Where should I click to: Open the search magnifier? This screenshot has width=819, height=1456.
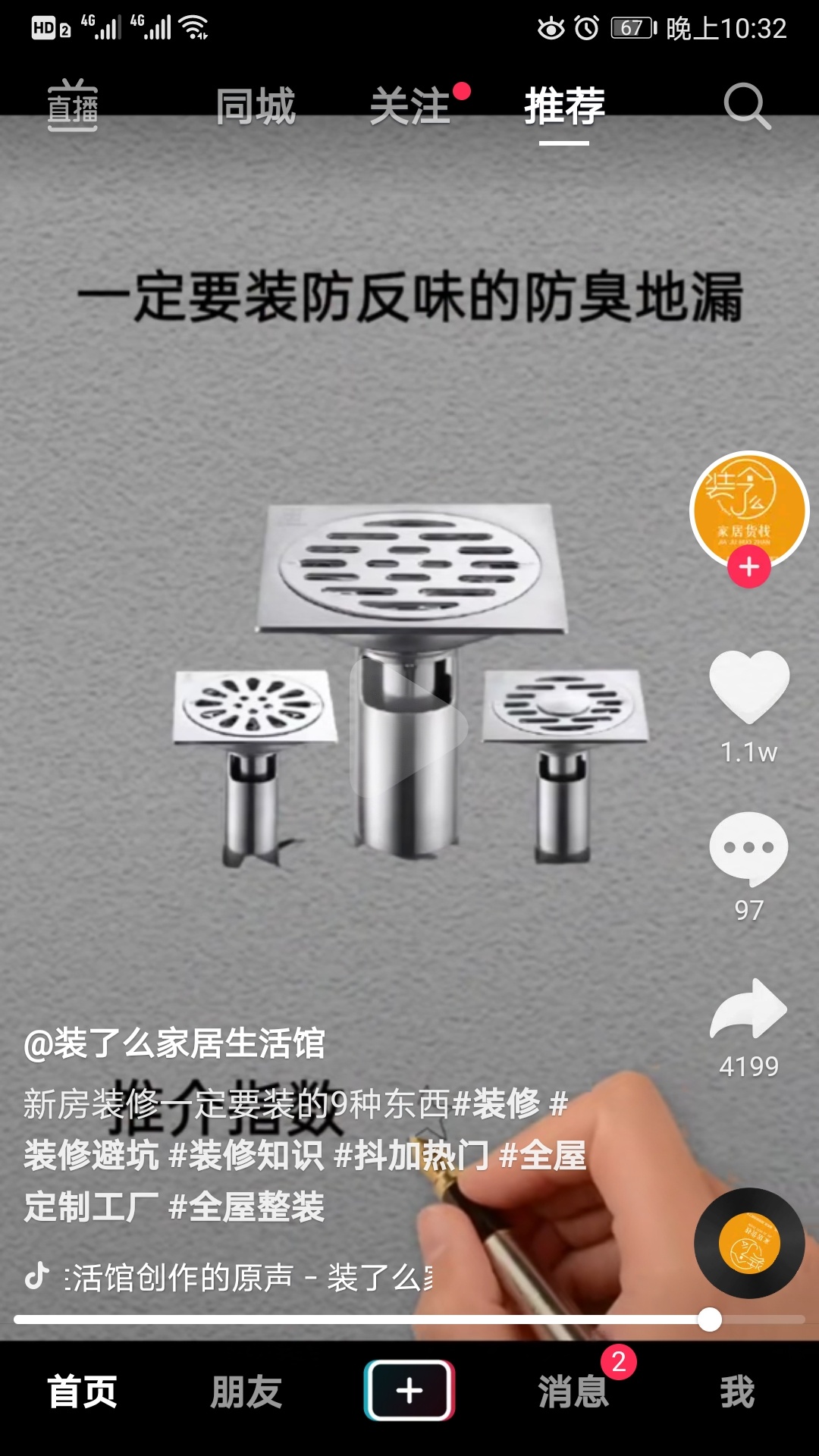tap(746, 106)
